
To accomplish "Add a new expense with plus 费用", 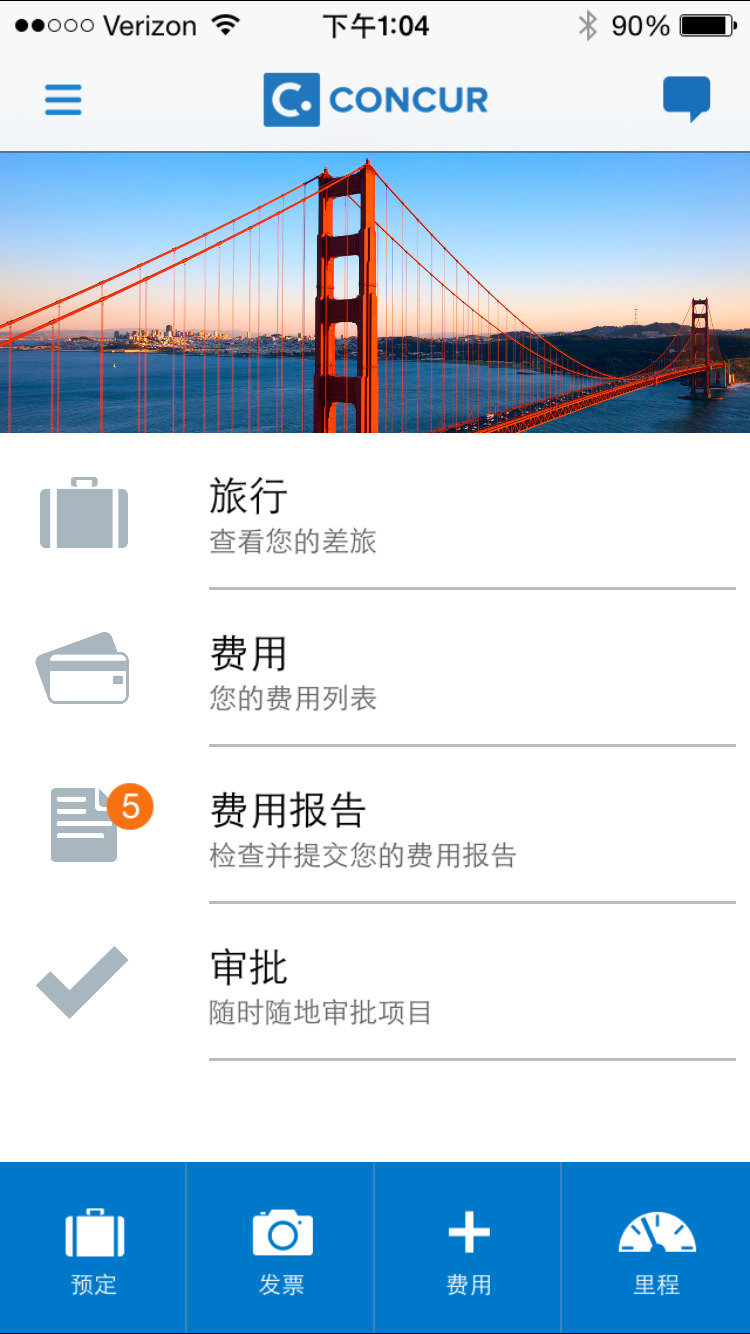I will 468,1249.
